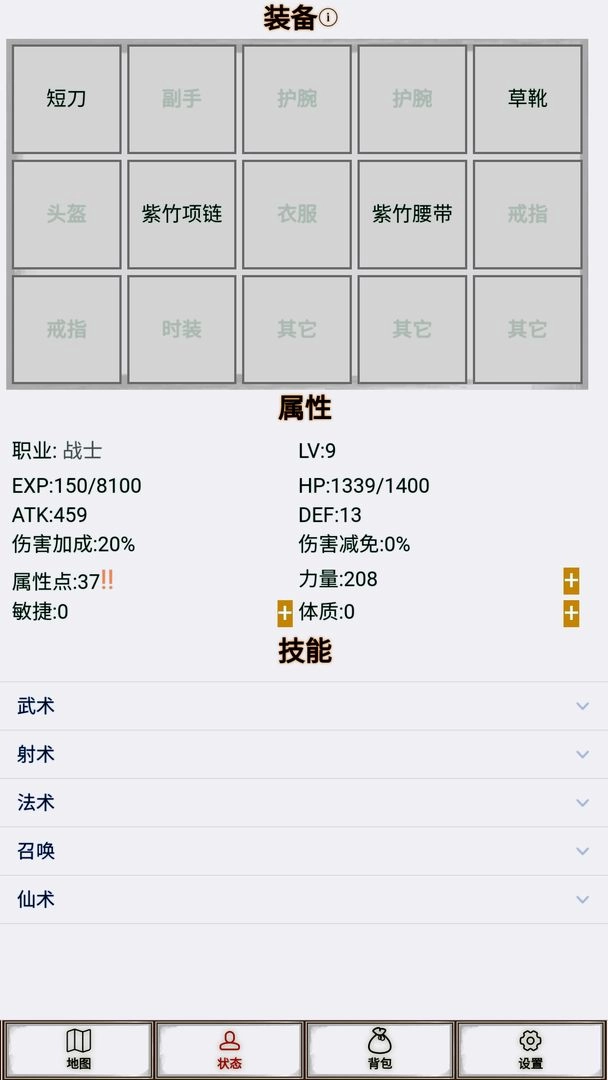
Task: Select the empty 衣服 clothing slot
Action: point(297,214)
